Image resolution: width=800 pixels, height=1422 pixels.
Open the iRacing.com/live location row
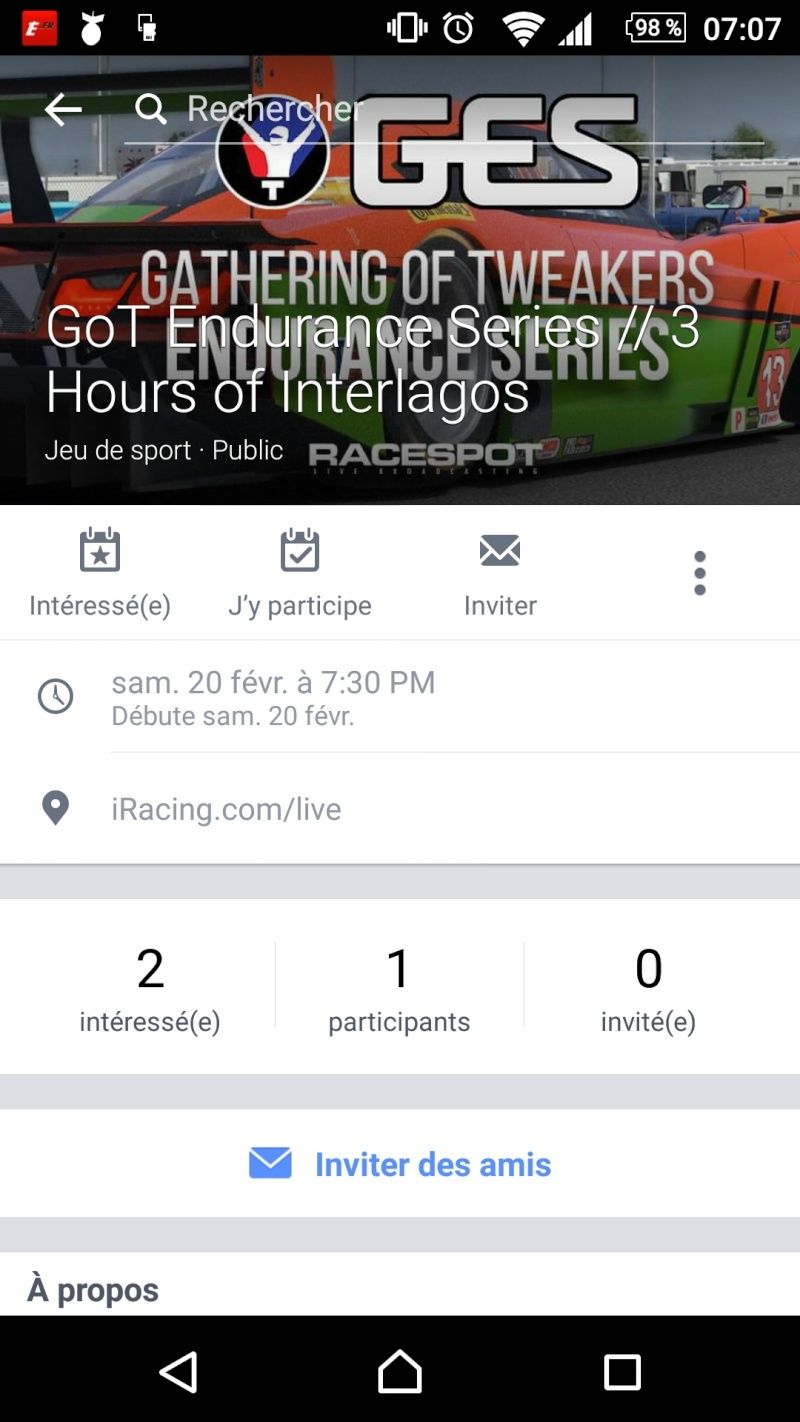pos(400,808)
